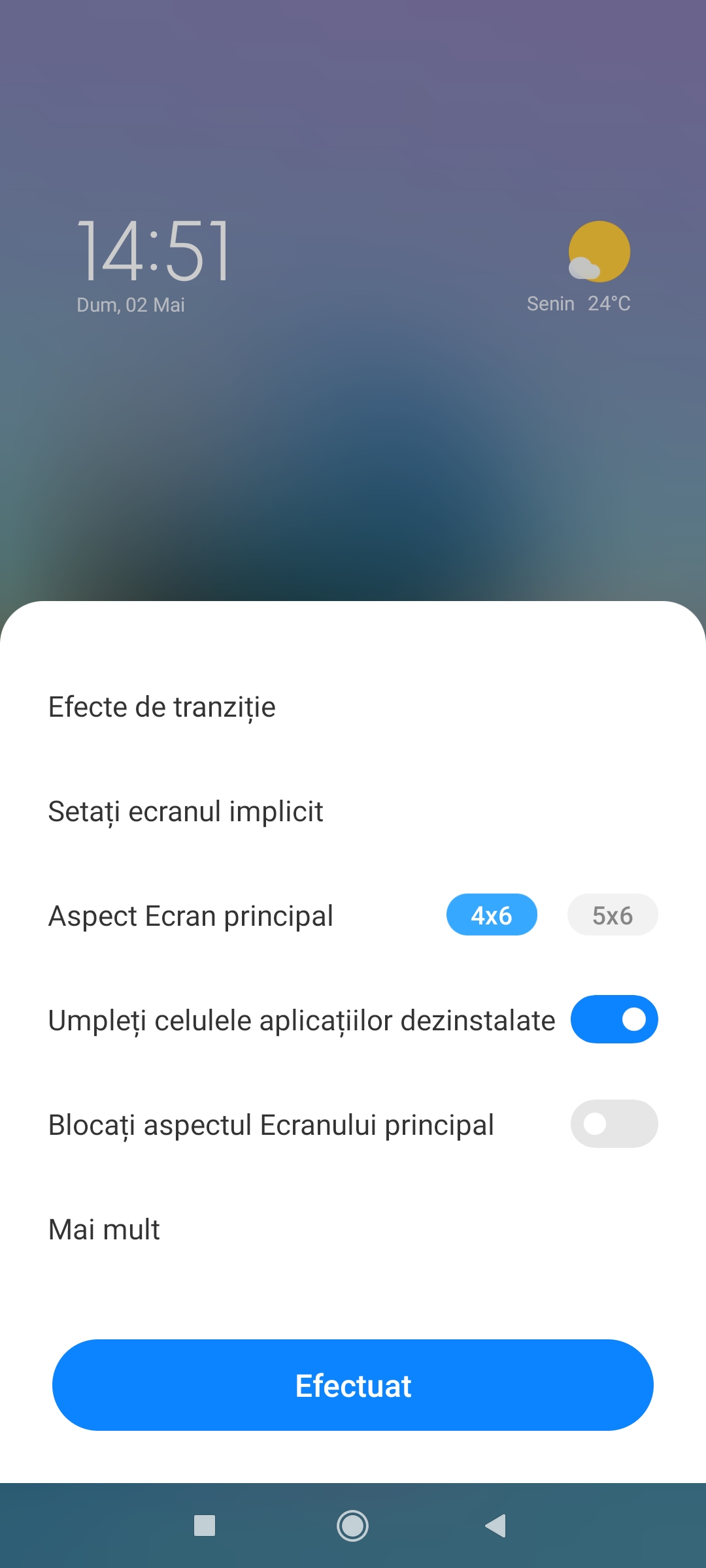This screenshot has width=706, height=1568.
Task: Select the 4x6 home screen layout
Action: [492, 915]
